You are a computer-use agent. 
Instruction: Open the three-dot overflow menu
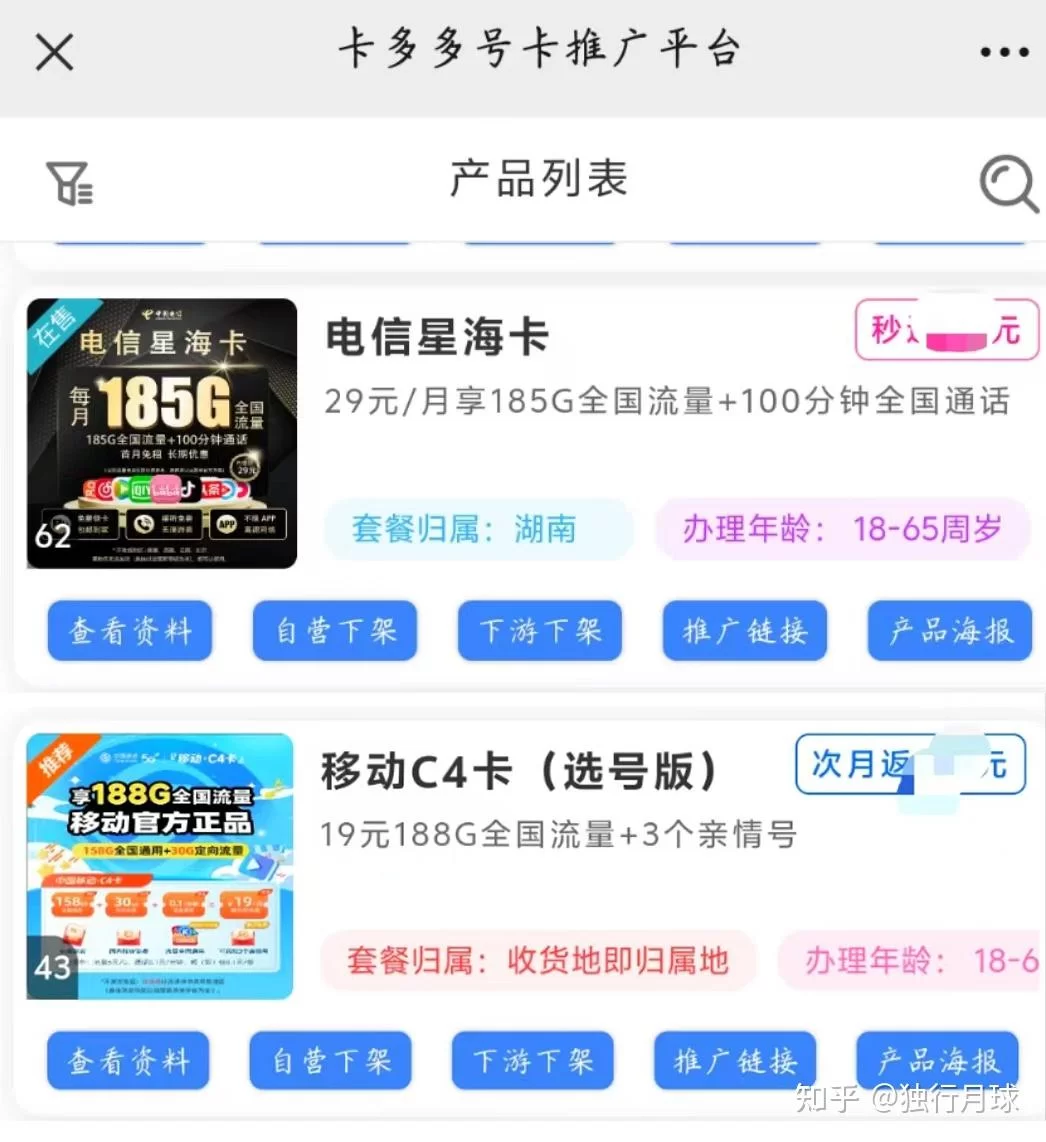(x=1003, y=53)
